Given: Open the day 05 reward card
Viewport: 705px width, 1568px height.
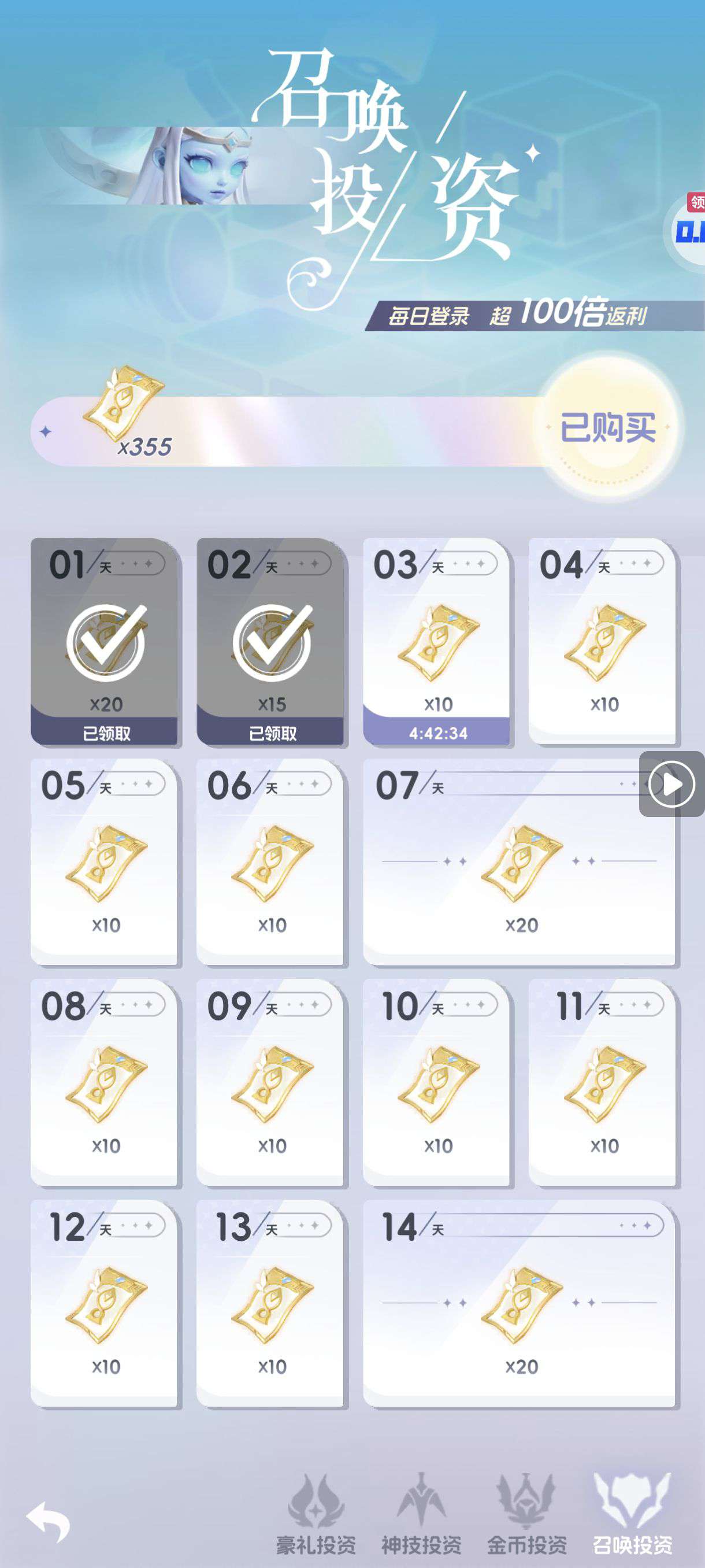Looking at the screenshot, I should pyautogui.click(x=105, y=861).
